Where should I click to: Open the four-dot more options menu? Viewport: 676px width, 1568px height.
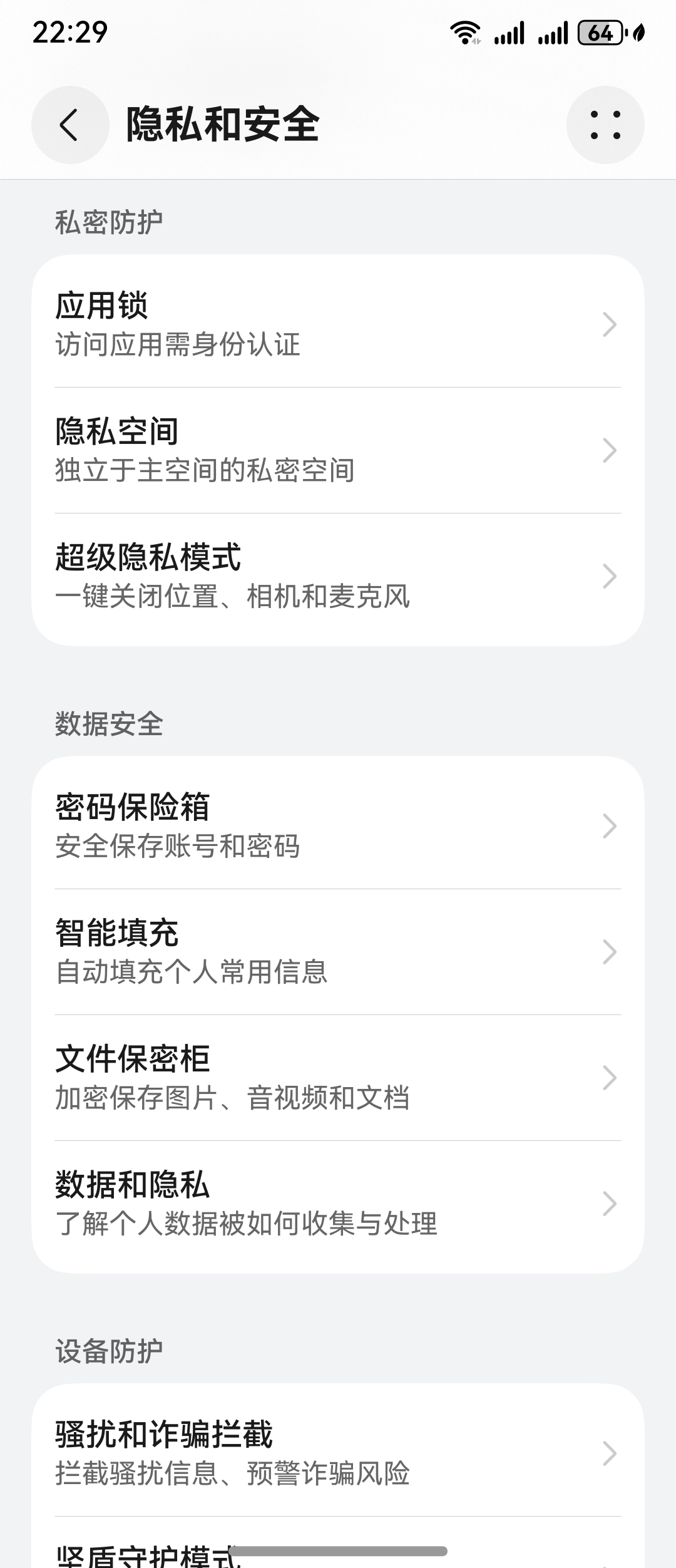pos(605,125)
